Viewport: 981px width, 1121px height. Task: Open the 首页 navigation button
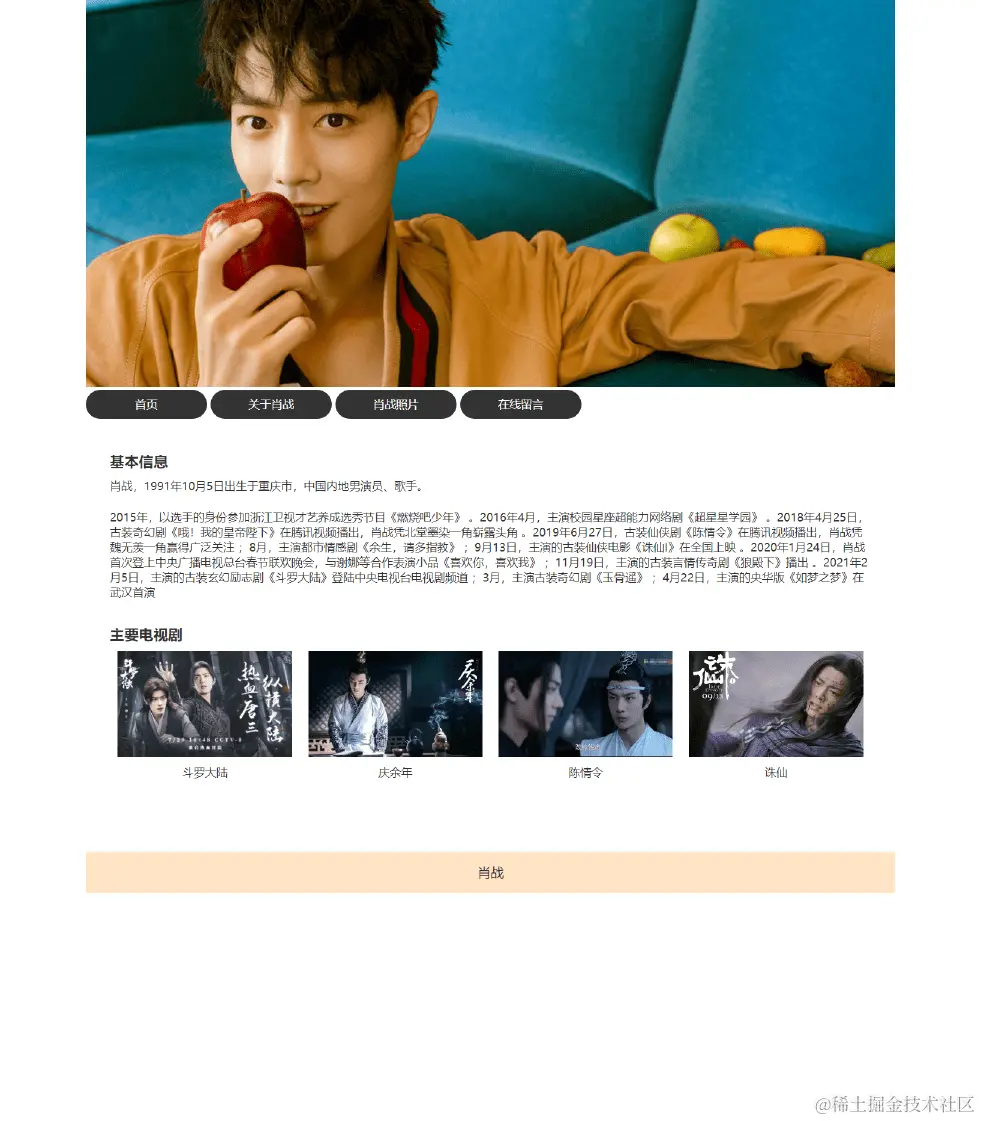click(146, 405)
